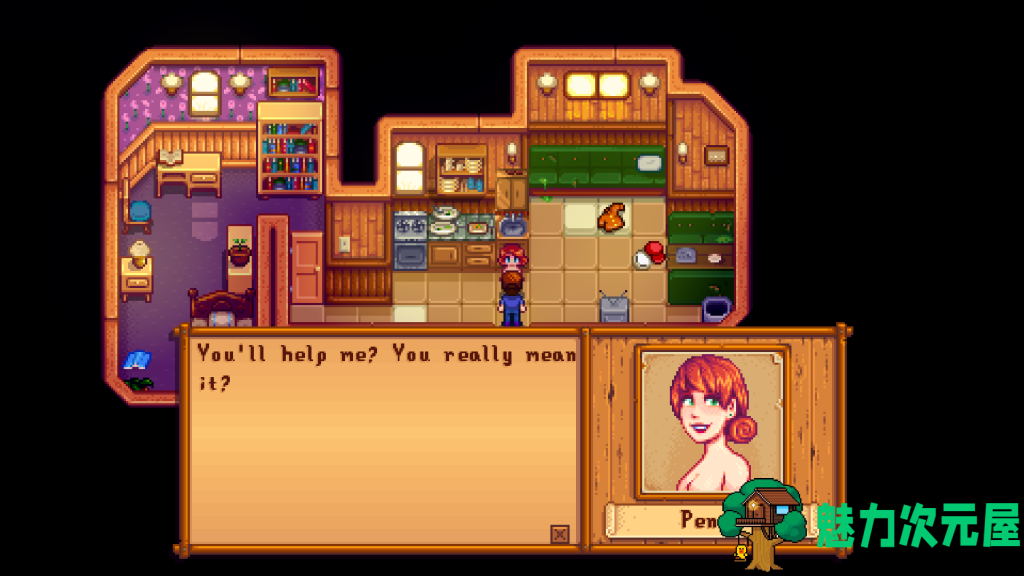Tap the small X box in the dialogue
The width and height of the screenshot is (1024, 576).
point(560,535)
